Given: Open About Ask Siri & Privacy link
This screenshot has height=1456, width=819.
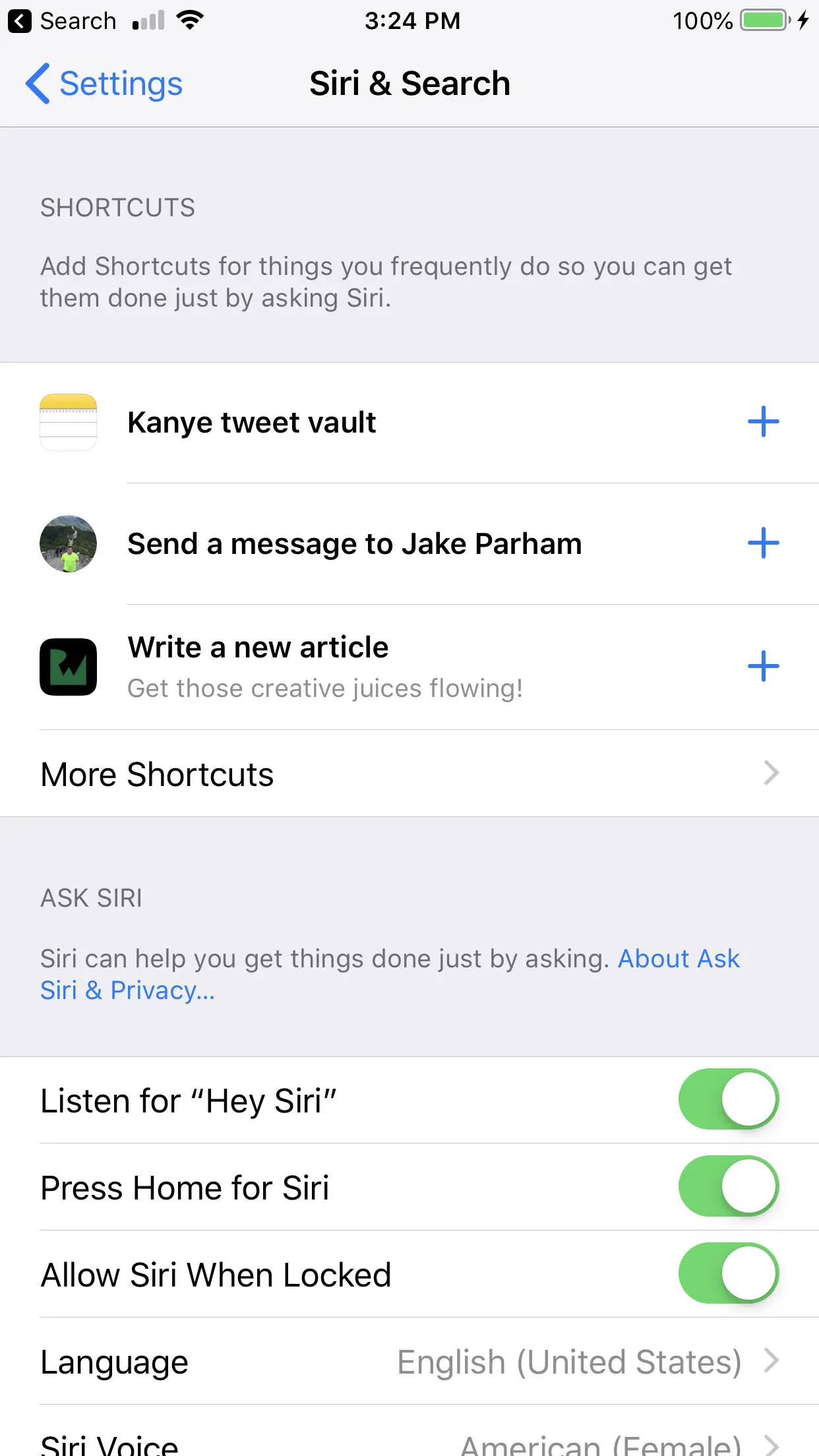Looking at the screenshot, I should click(x=678, y=959).
